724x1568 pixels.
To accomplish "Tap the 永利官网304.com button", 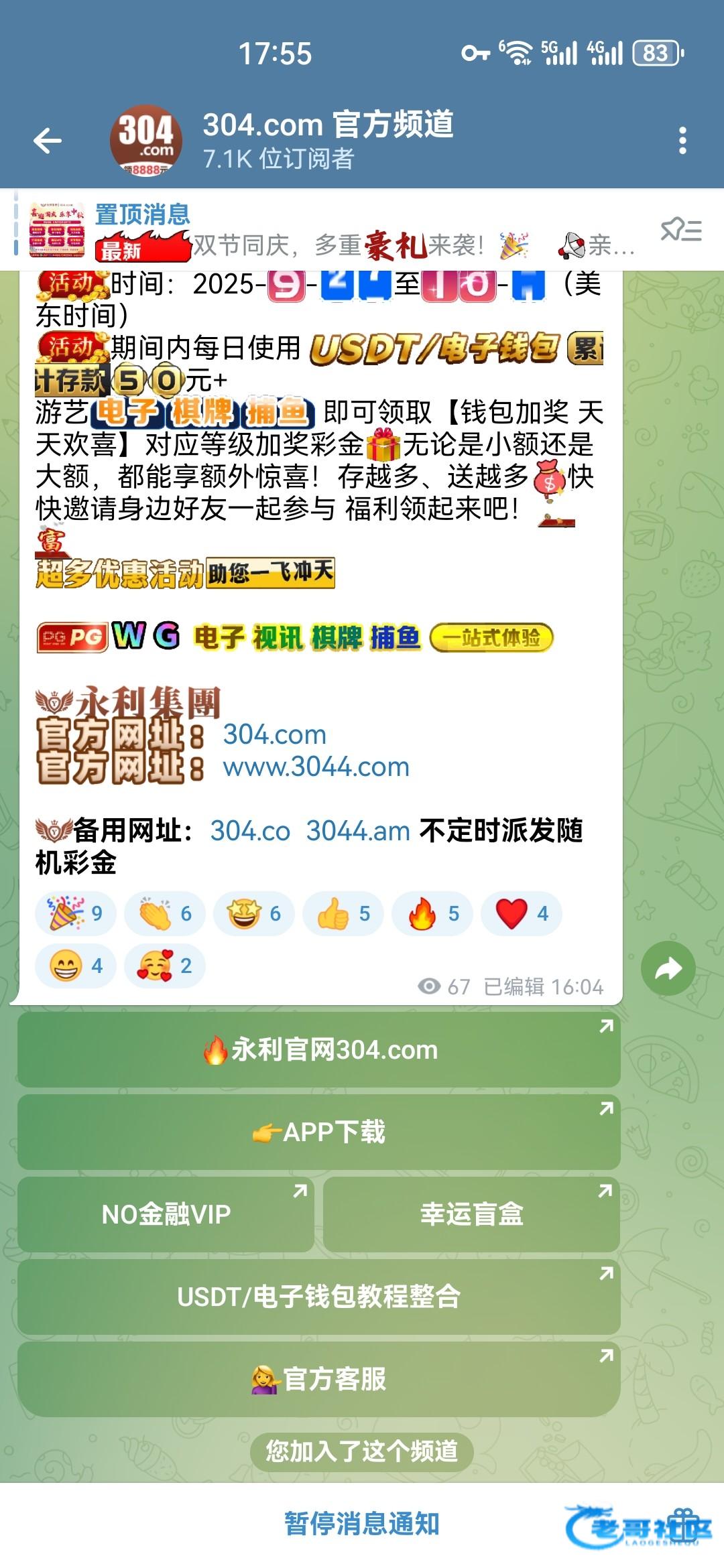I will click(x=319, y=1049).
